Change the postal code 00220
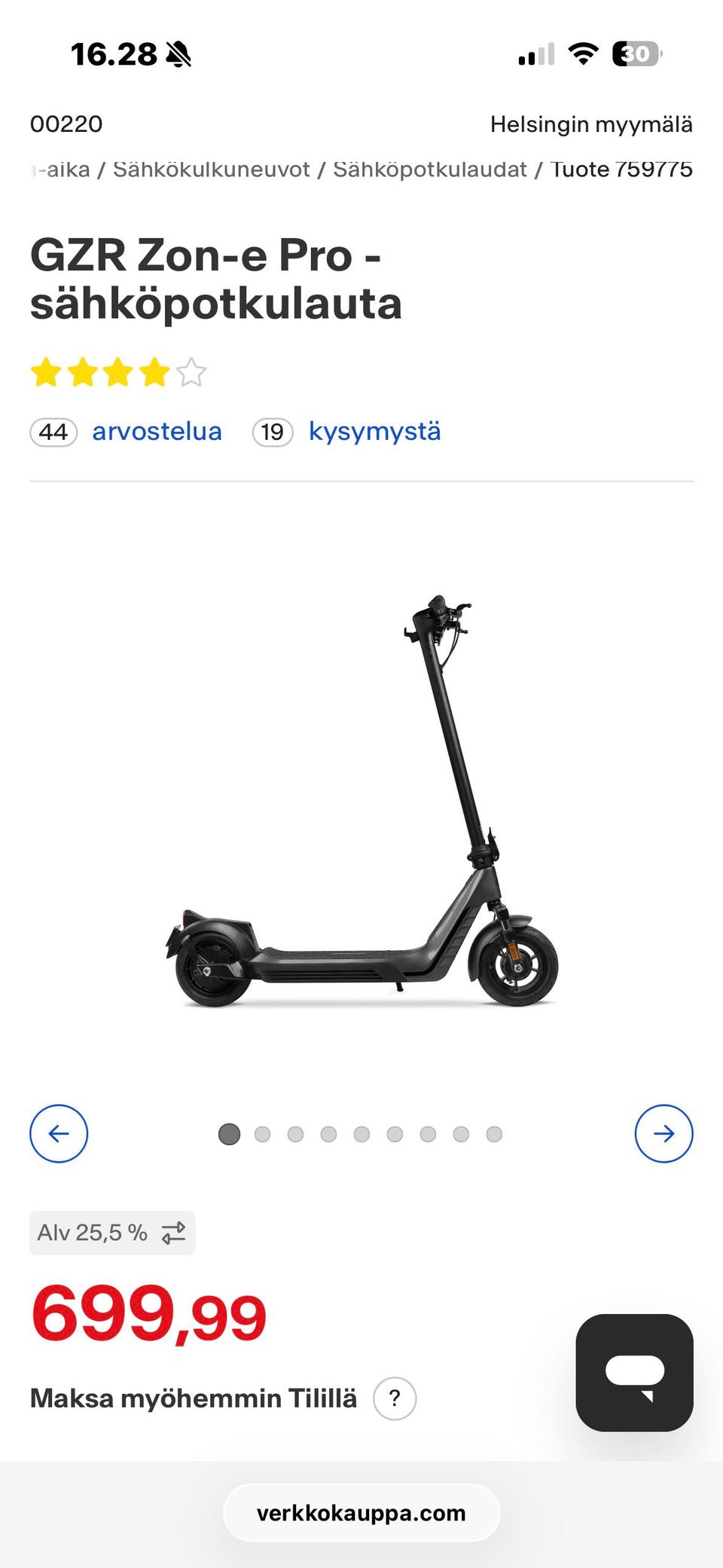 point(66,124)
